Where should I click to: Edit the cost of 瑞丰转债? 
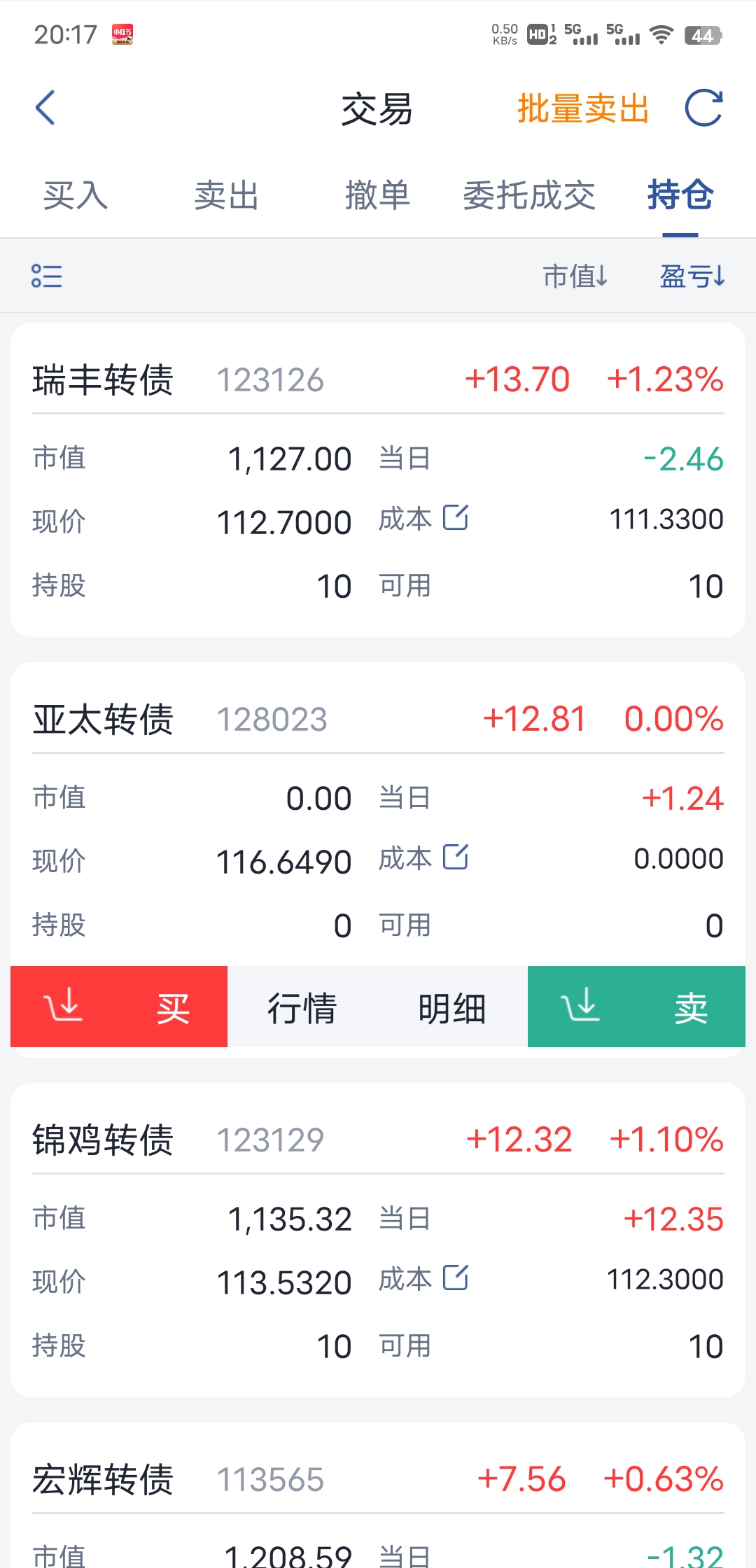[456, 518]
